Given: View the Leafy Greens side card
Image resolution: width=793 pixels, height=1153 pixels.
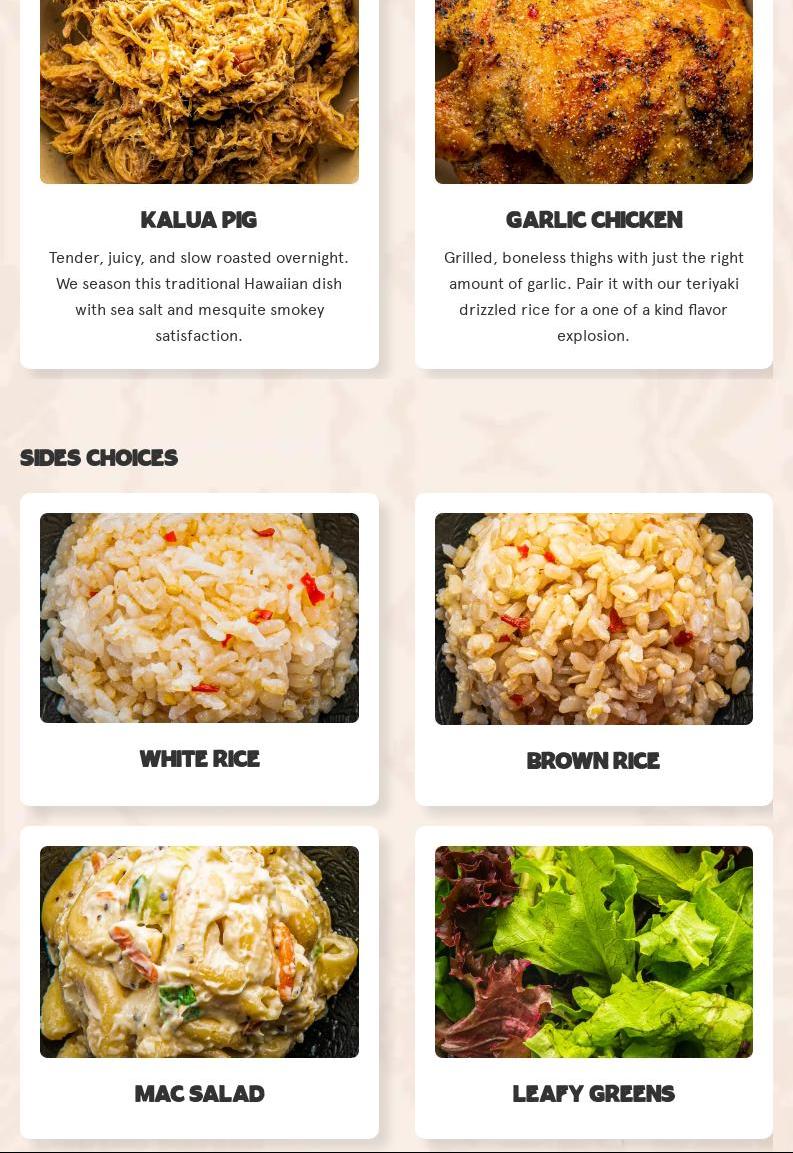Looking at the screenshot, I should [593, 980].
